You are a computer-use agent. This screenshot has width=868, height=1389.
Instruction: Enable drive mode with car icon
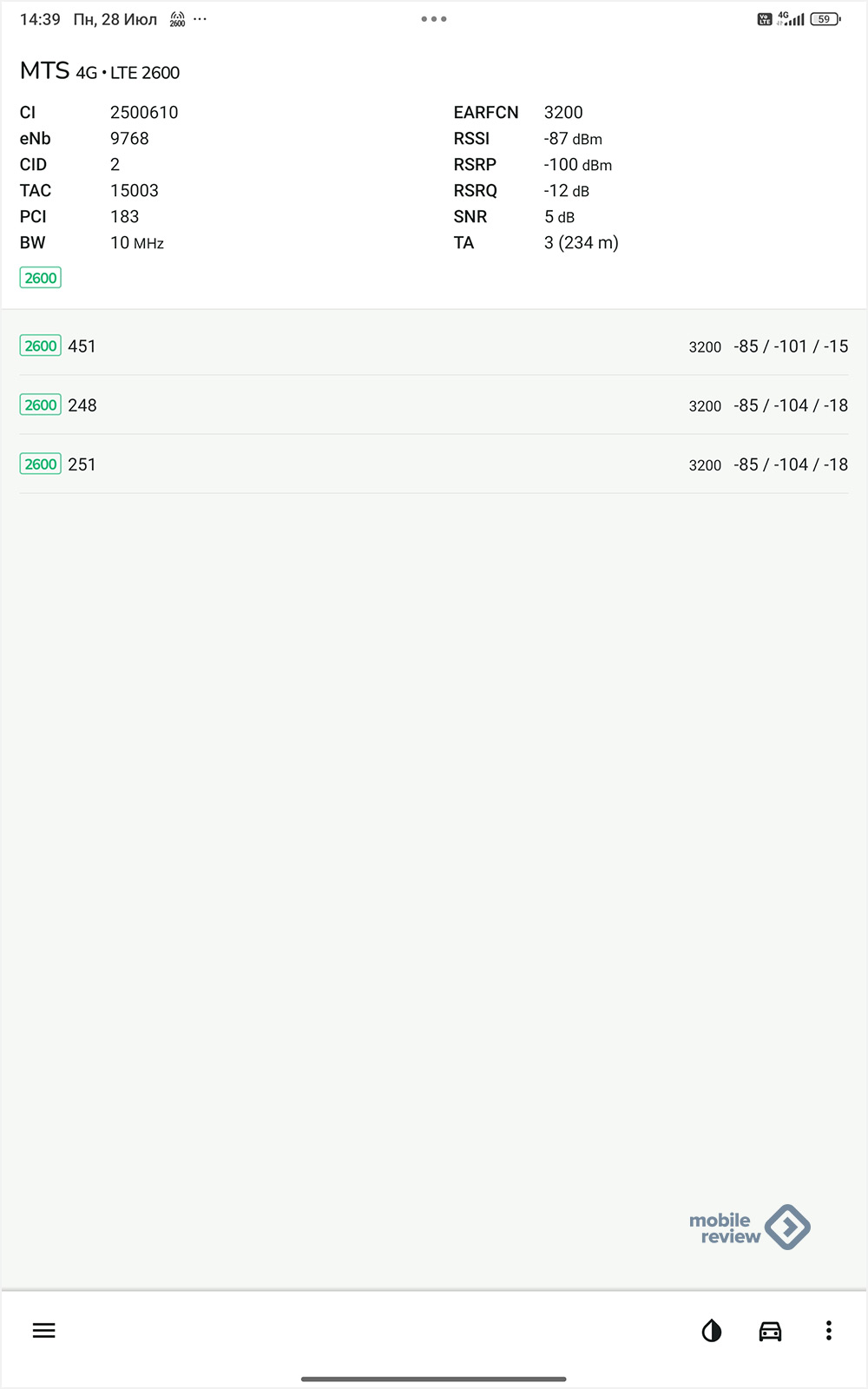(770, 1330)
